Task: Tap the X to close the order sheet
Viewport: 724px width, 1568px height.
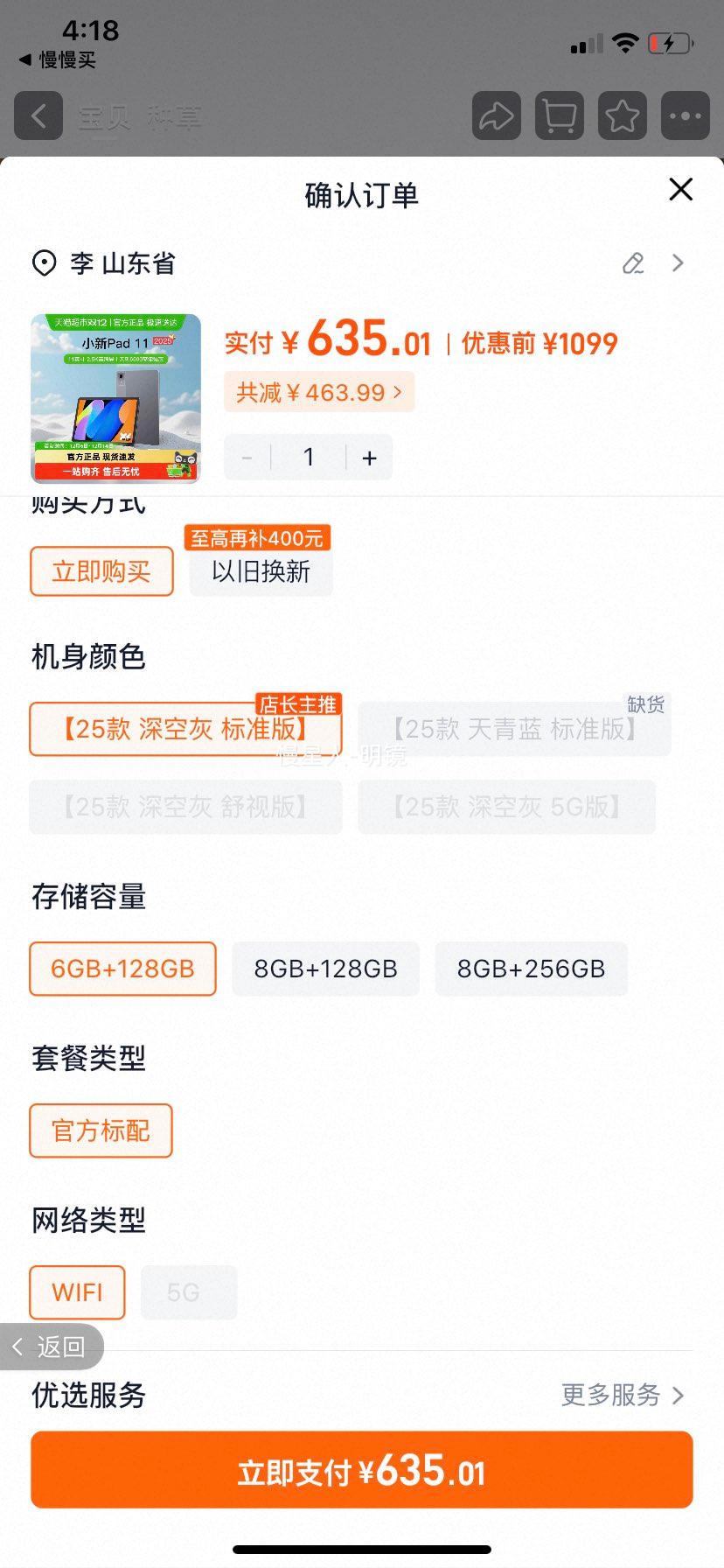Action: click(680, 189)
